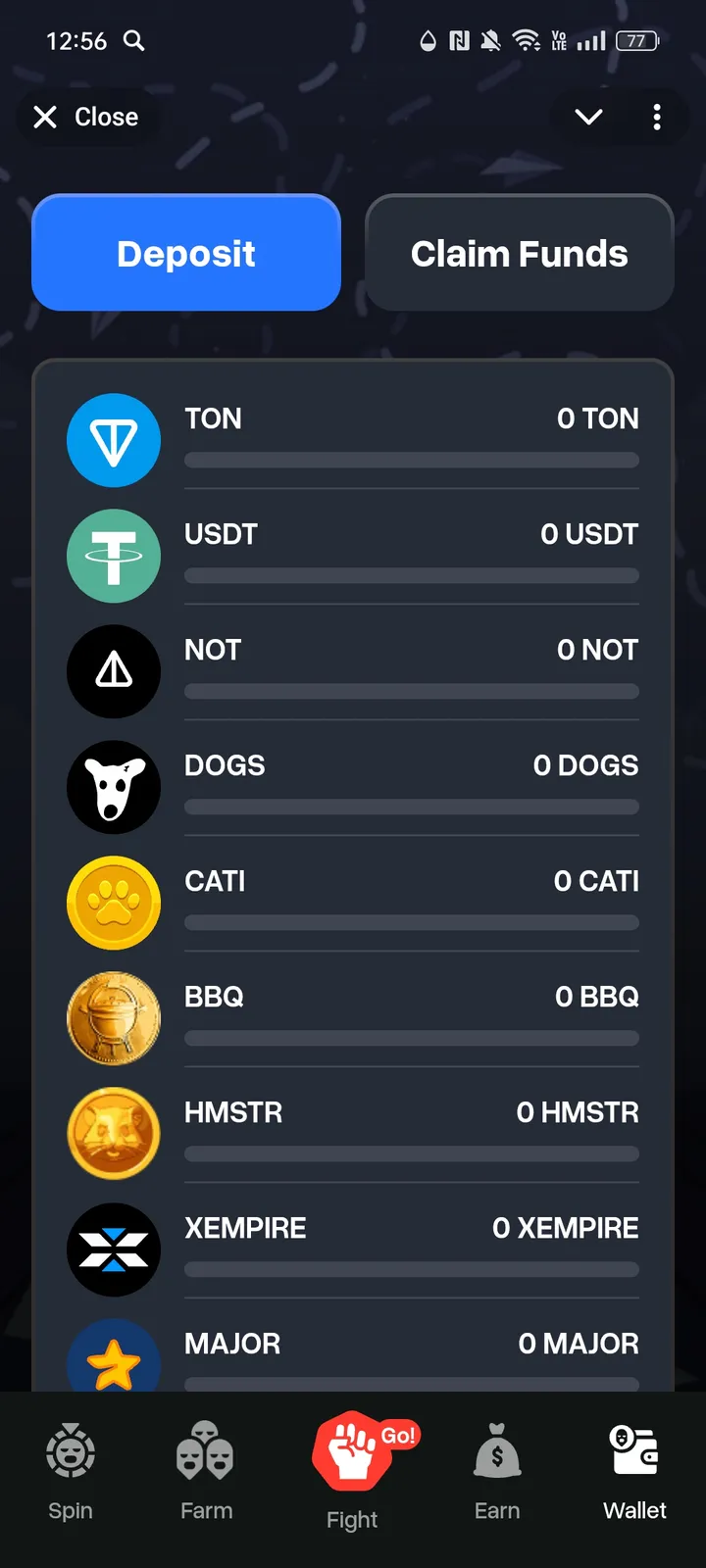Select the Wallet tab
706x1568 pixels.
pos(634,1470)
